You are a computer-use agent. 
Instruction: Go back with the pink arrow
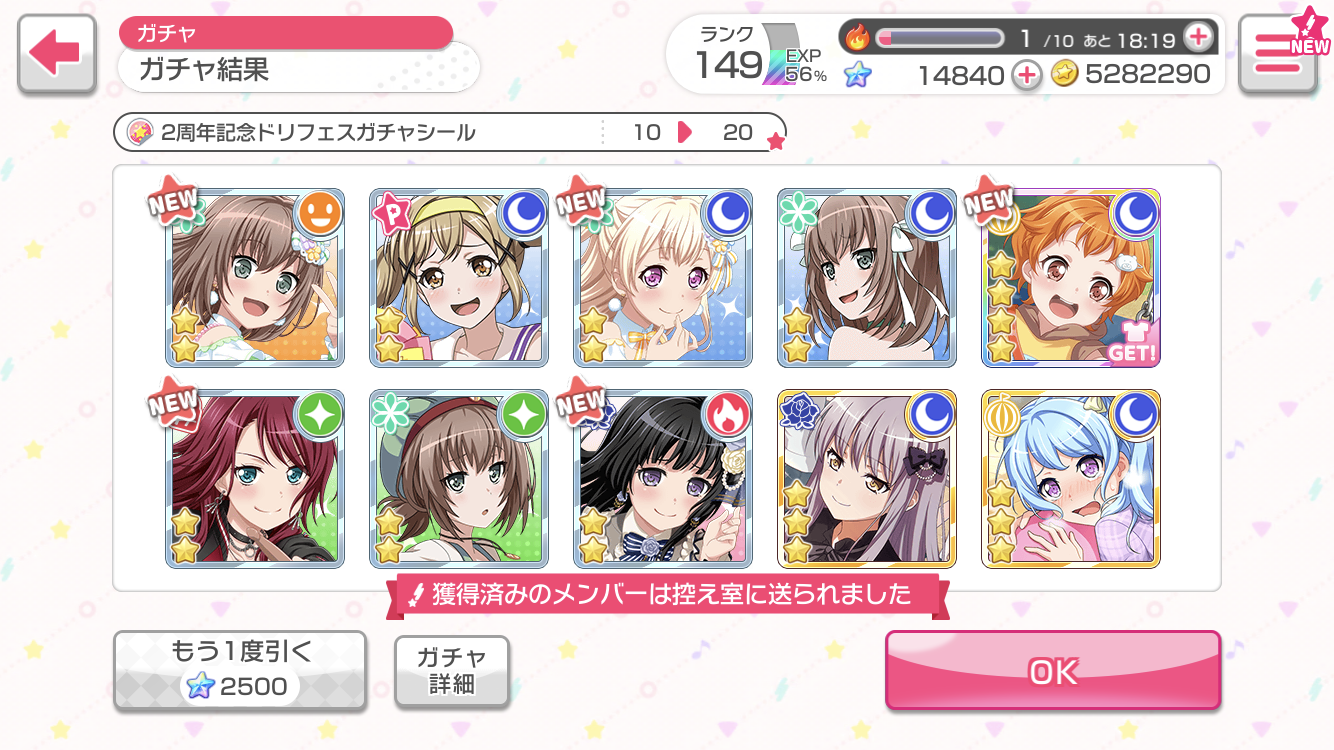tap(56, 55)
